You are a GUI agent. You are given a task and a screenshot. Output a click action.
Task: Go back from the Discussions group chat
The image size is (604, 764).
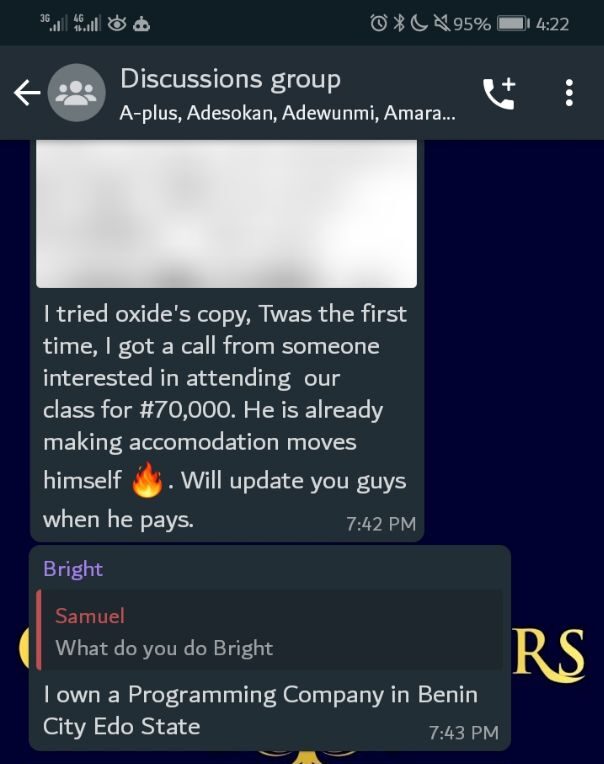27,93
